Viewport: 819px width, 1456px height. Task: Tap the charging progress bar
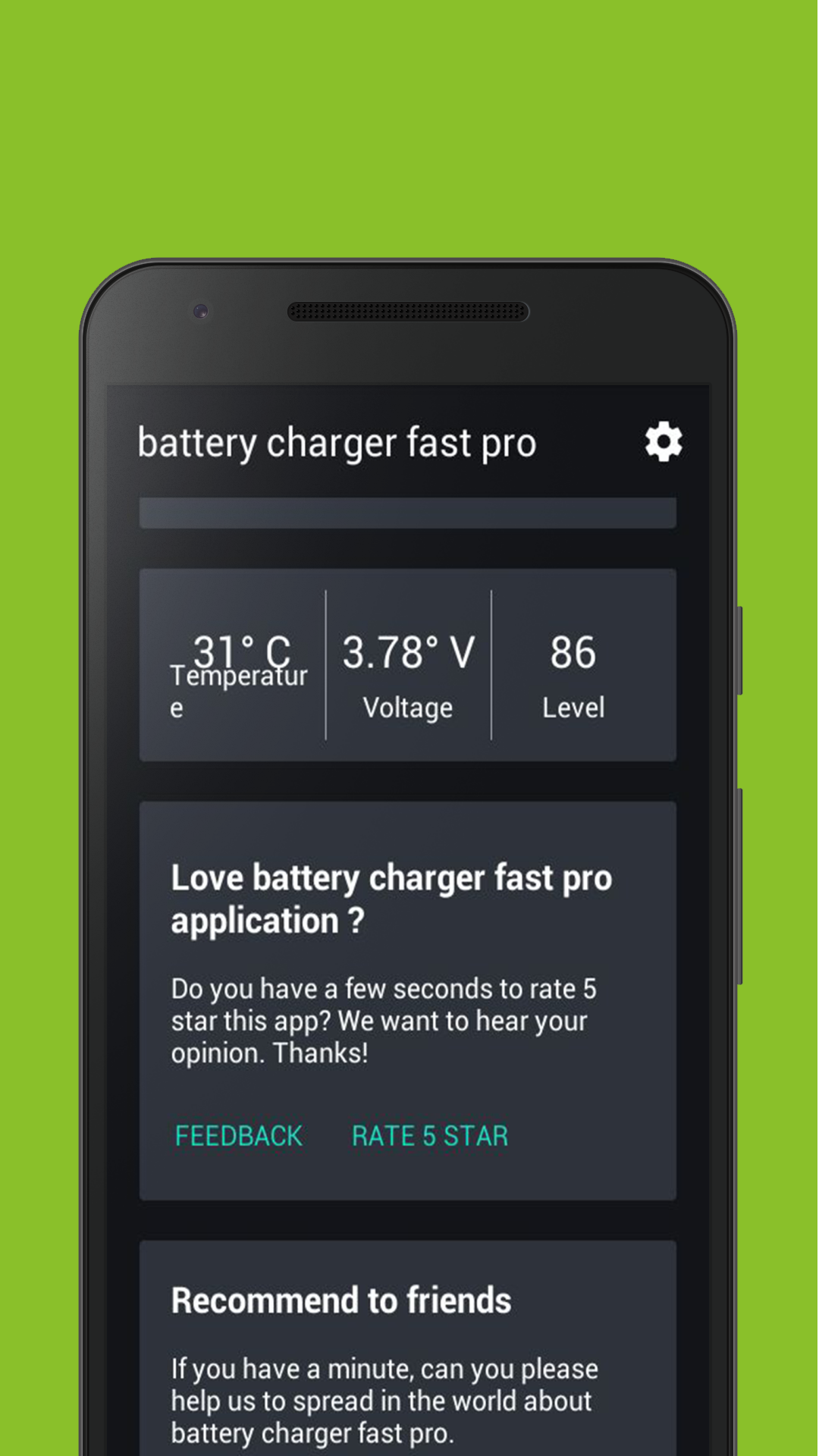coord(408,513)
